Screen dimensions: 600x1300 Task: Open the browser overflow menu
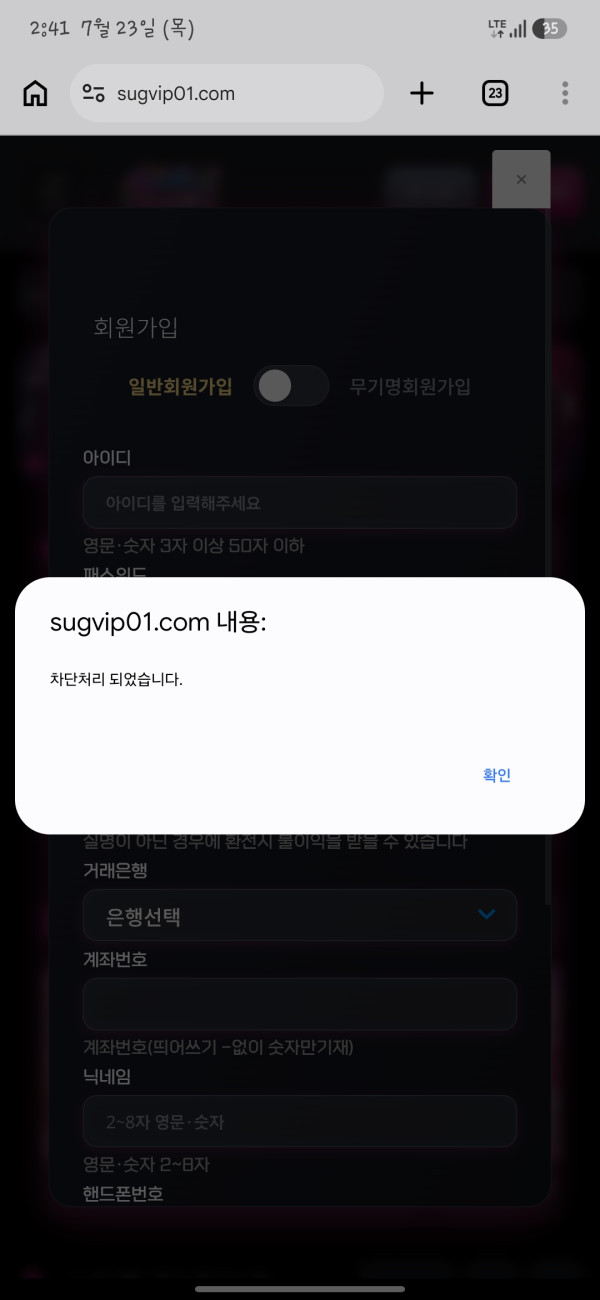coord(565,94)
